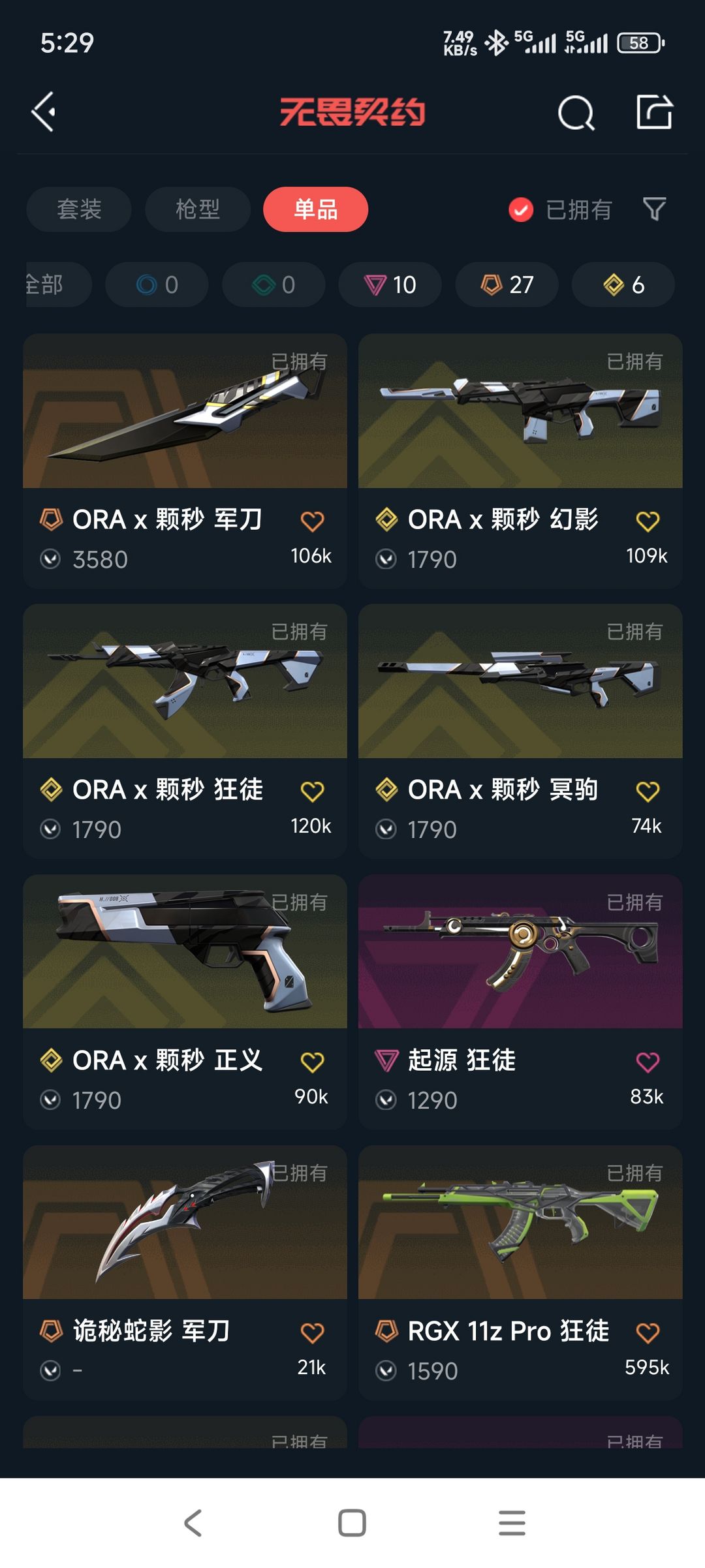Open the search function

coord(577,112)
